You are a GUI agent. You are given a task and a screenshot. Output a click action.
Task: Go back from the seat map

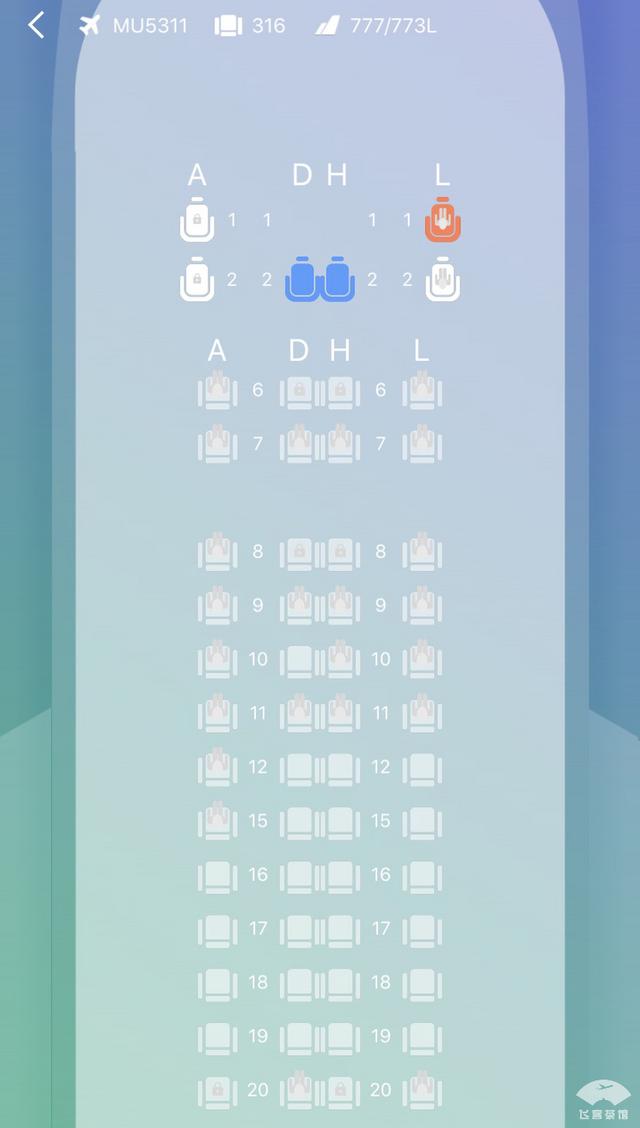(36, 25)
